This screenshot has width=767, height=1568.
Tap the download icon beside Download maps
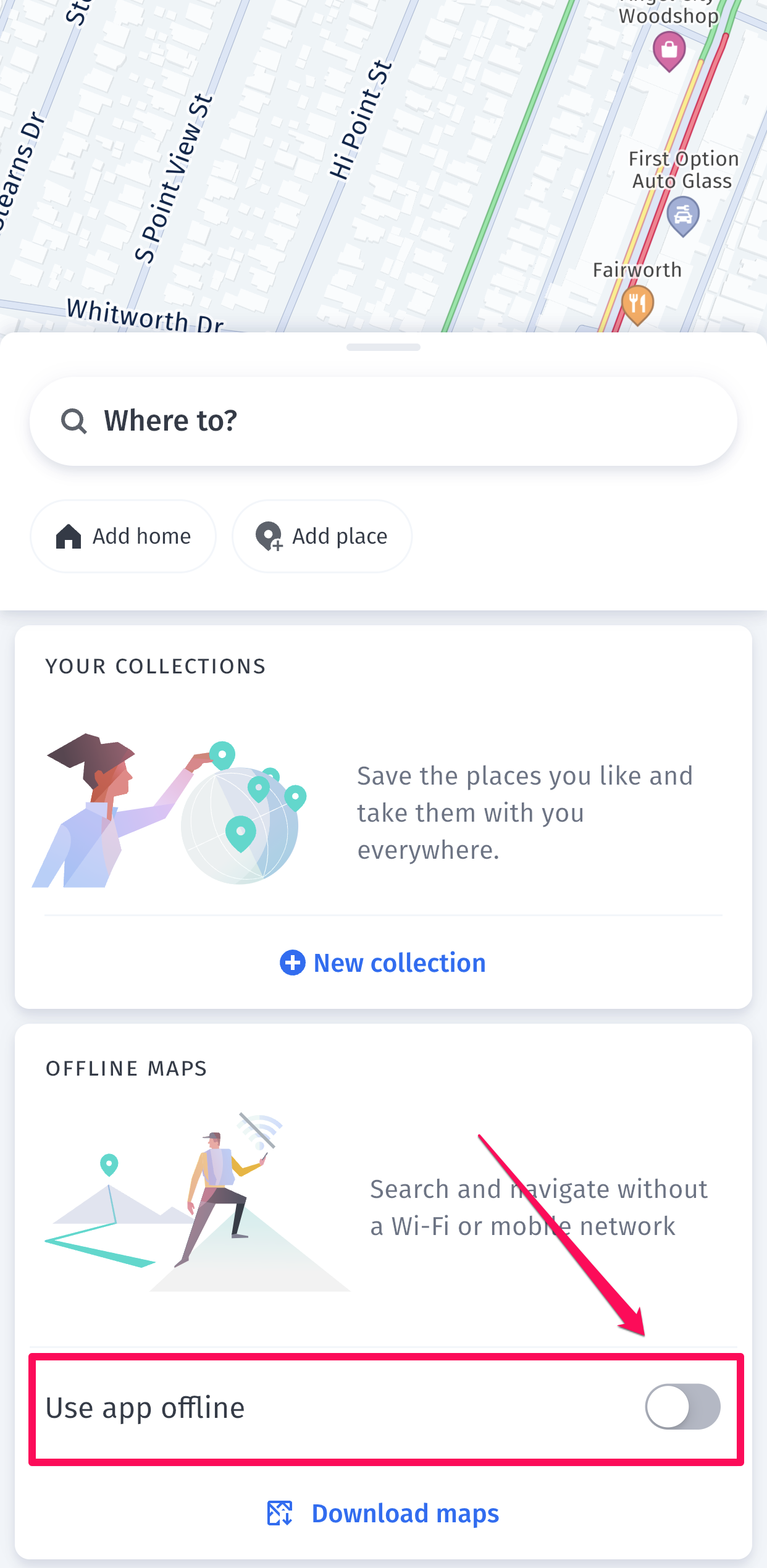[x=281, y=1514]
